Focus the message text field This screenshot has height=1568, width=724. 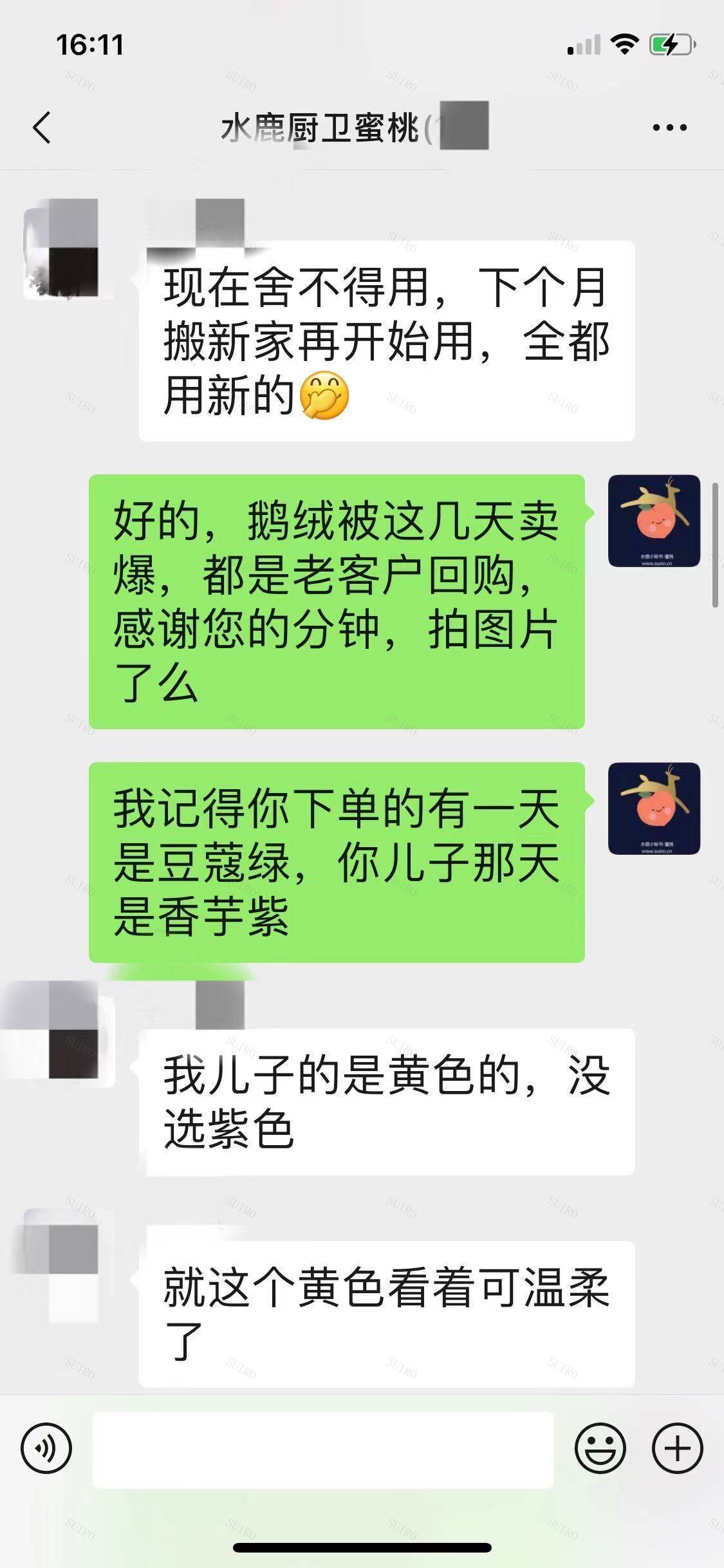pos(323,1450)
